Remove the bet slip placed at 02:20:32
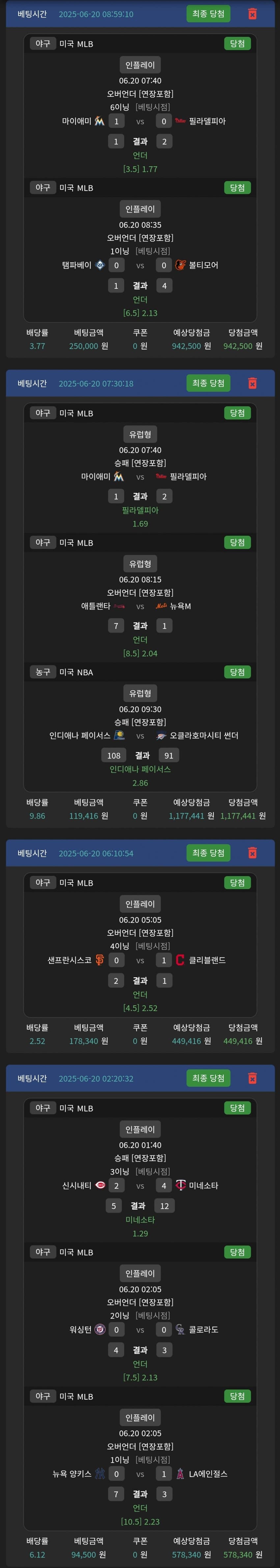 coord(252,1078)
